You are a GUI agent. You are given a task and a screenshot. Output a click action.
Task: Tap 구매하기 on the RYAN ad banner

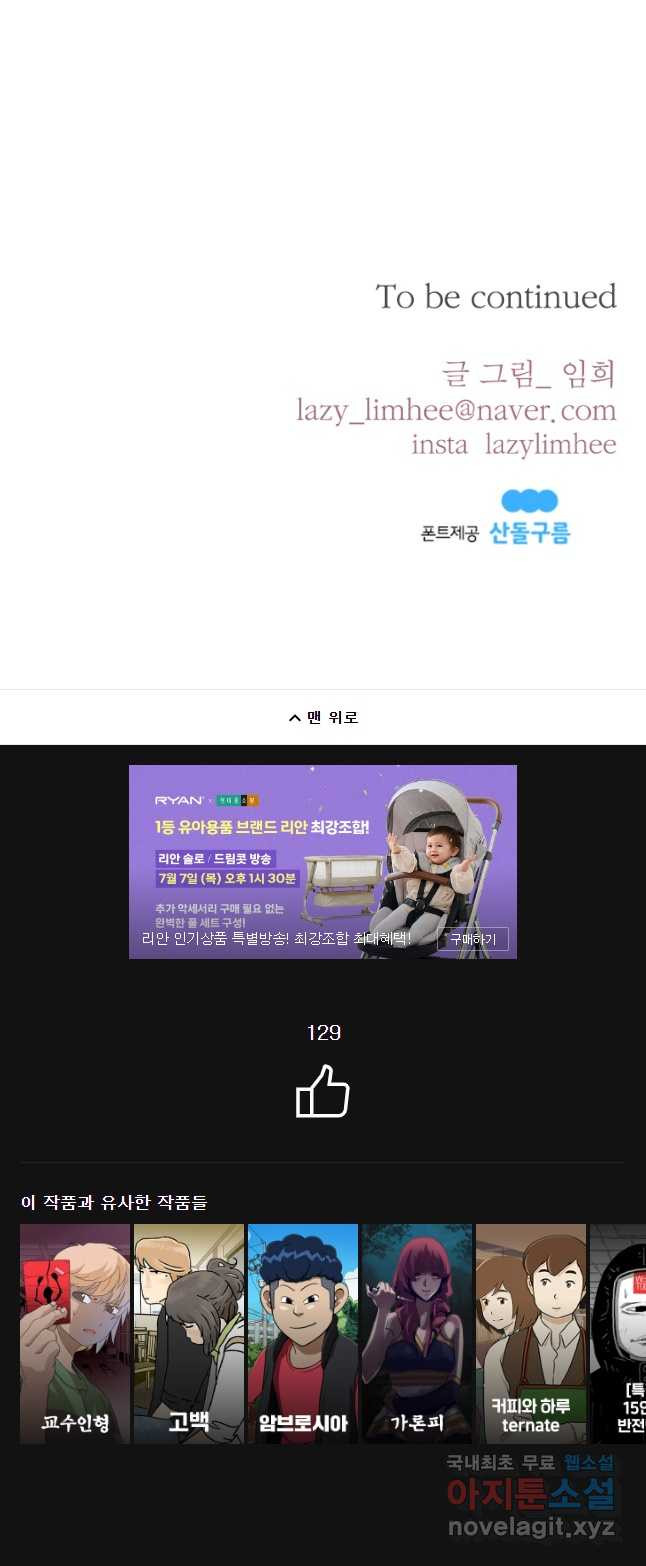tap(472, 939)
